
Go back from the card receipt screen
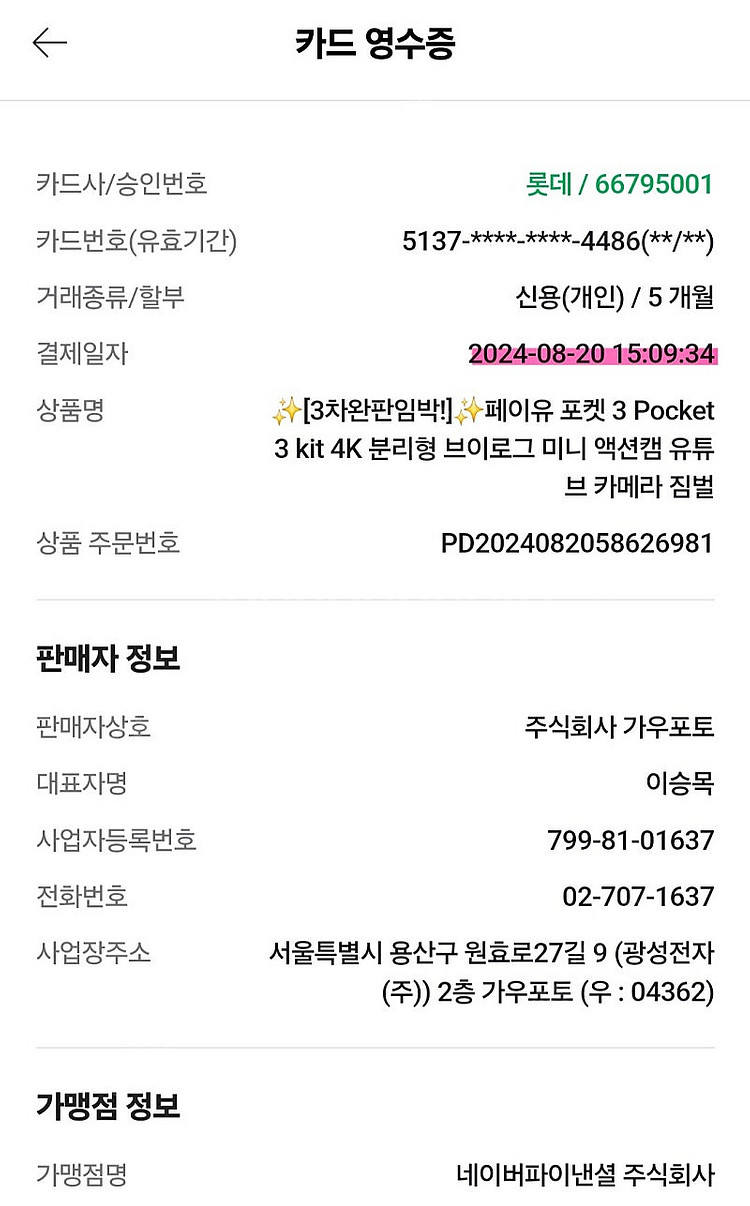(x=49, y=43)
